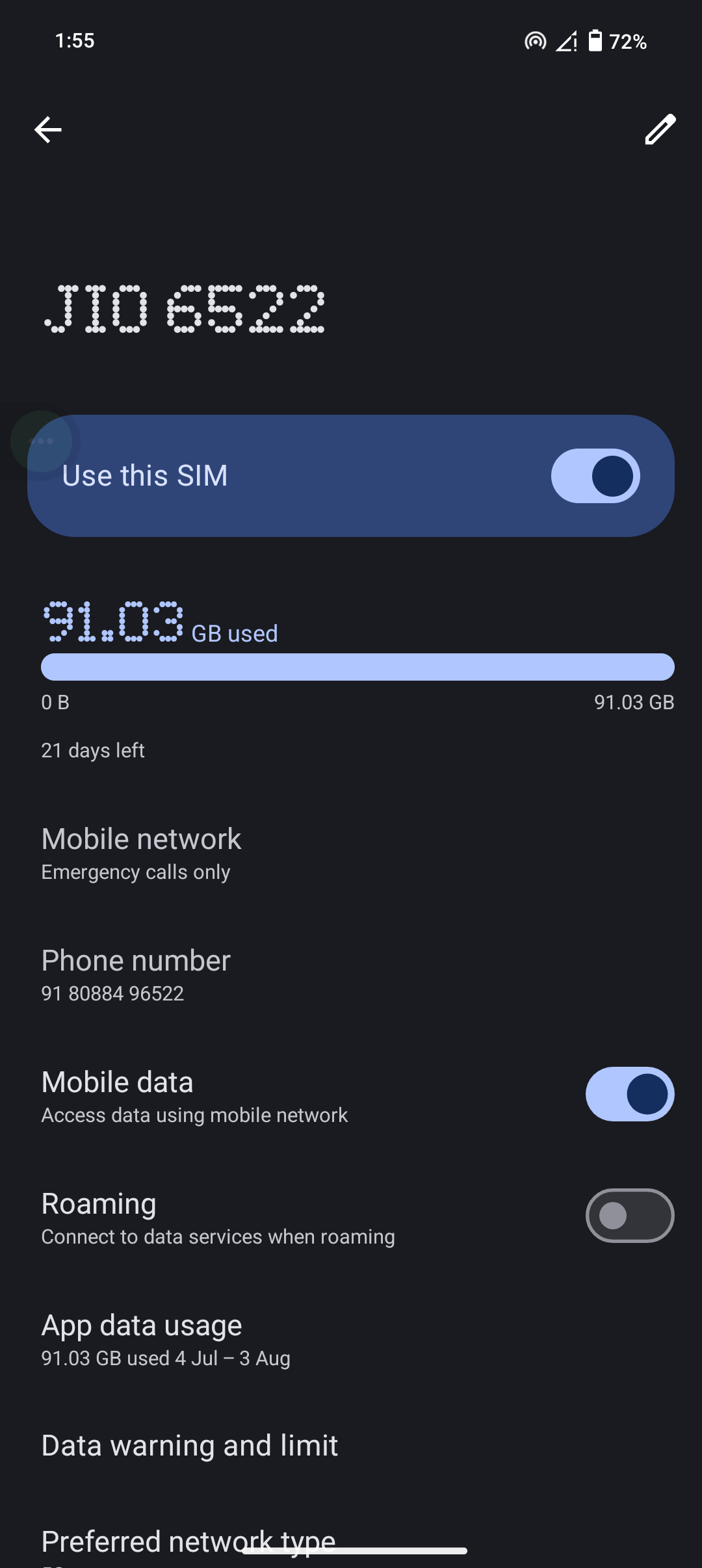The image size is (702, 1568).
Task: Open Mobile network settings
Action: (141, 853)
